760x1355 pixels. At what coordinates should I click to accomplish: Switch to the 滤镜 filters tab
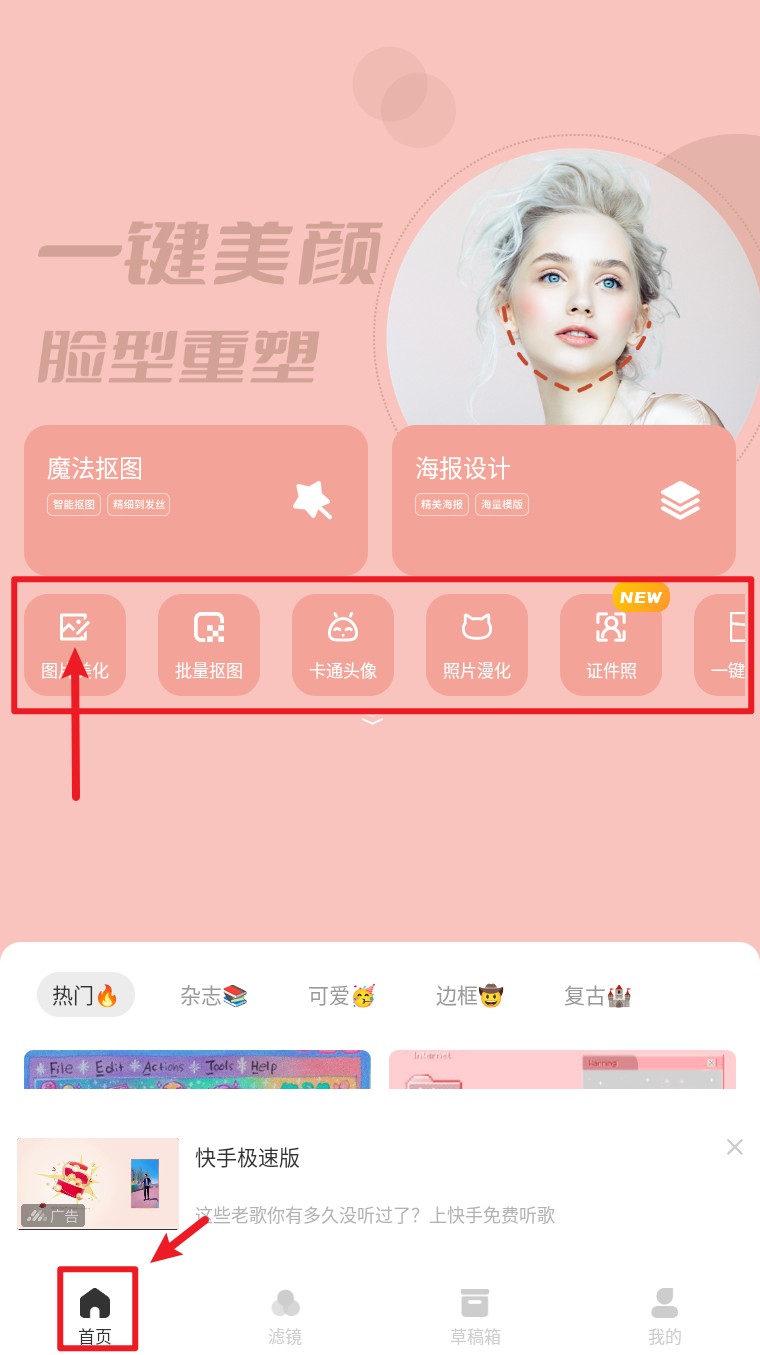285,1315
